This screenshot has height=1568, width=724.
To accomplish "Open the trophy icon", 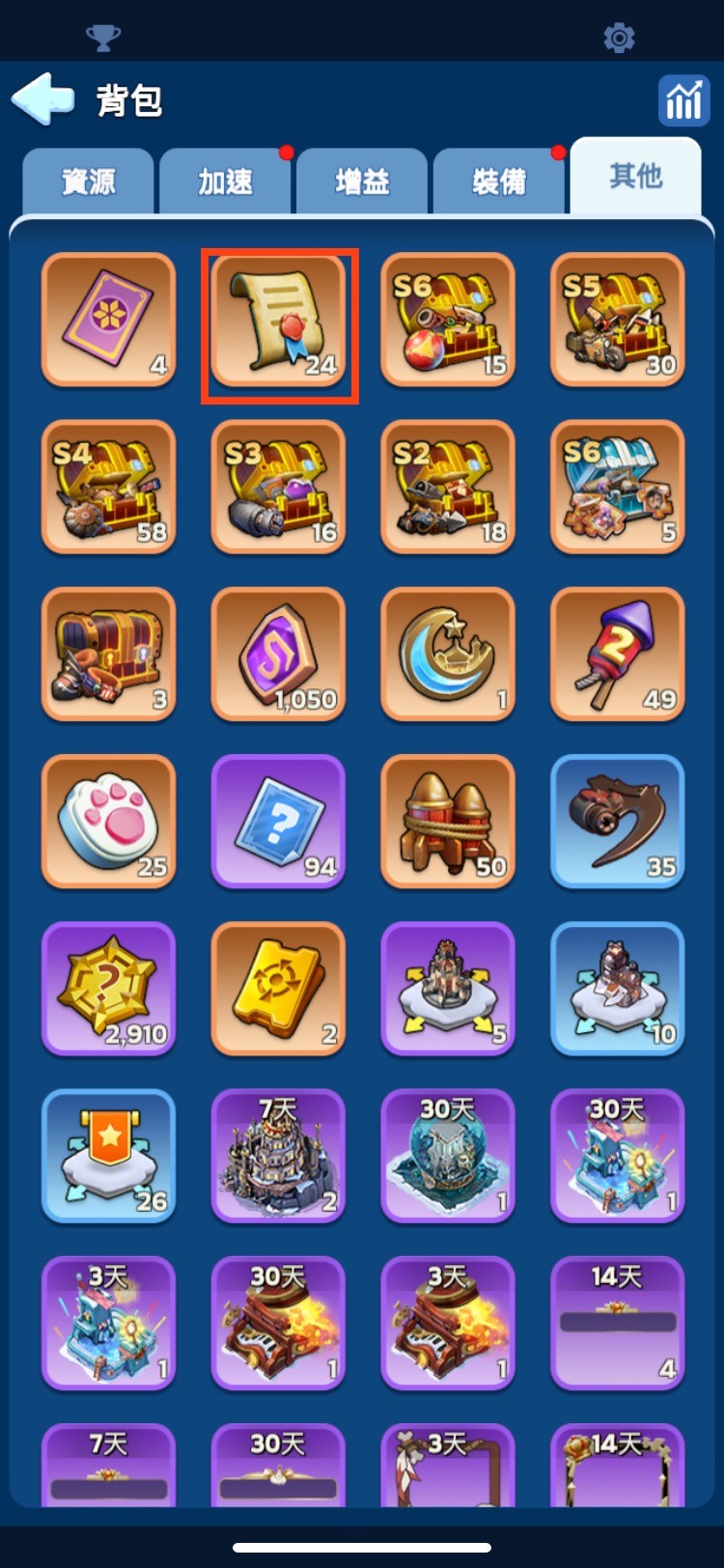I will pos(103,38).
